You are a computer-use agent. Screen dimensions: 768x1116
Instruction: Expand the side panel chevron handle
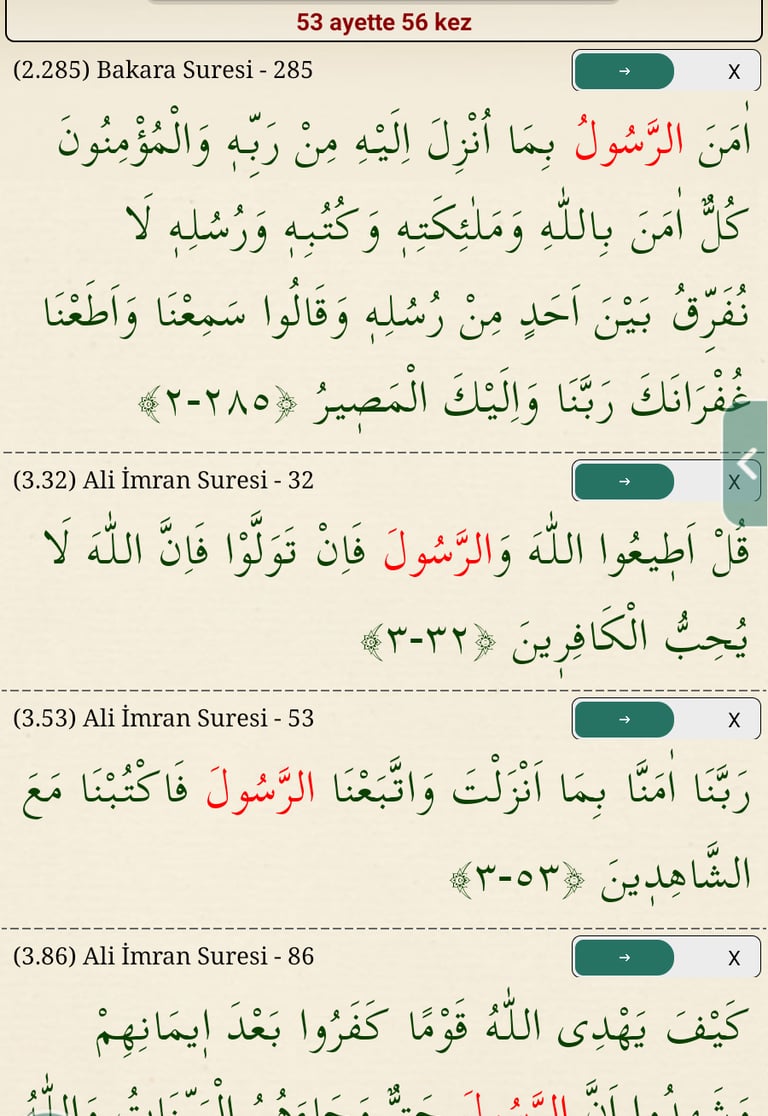(748, 463)
